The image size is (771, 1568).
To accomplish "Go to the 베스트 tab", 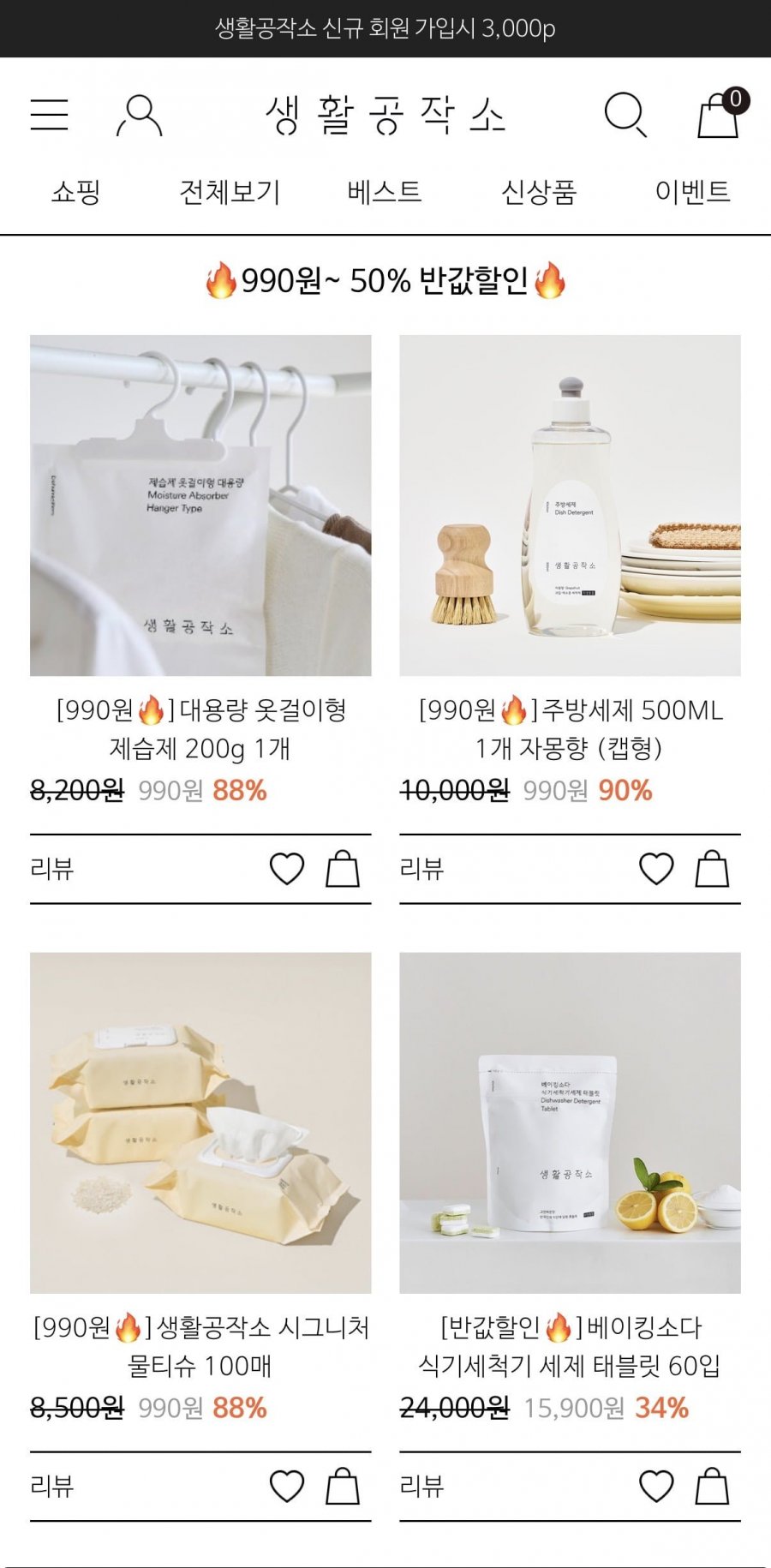I will (385, 191).
